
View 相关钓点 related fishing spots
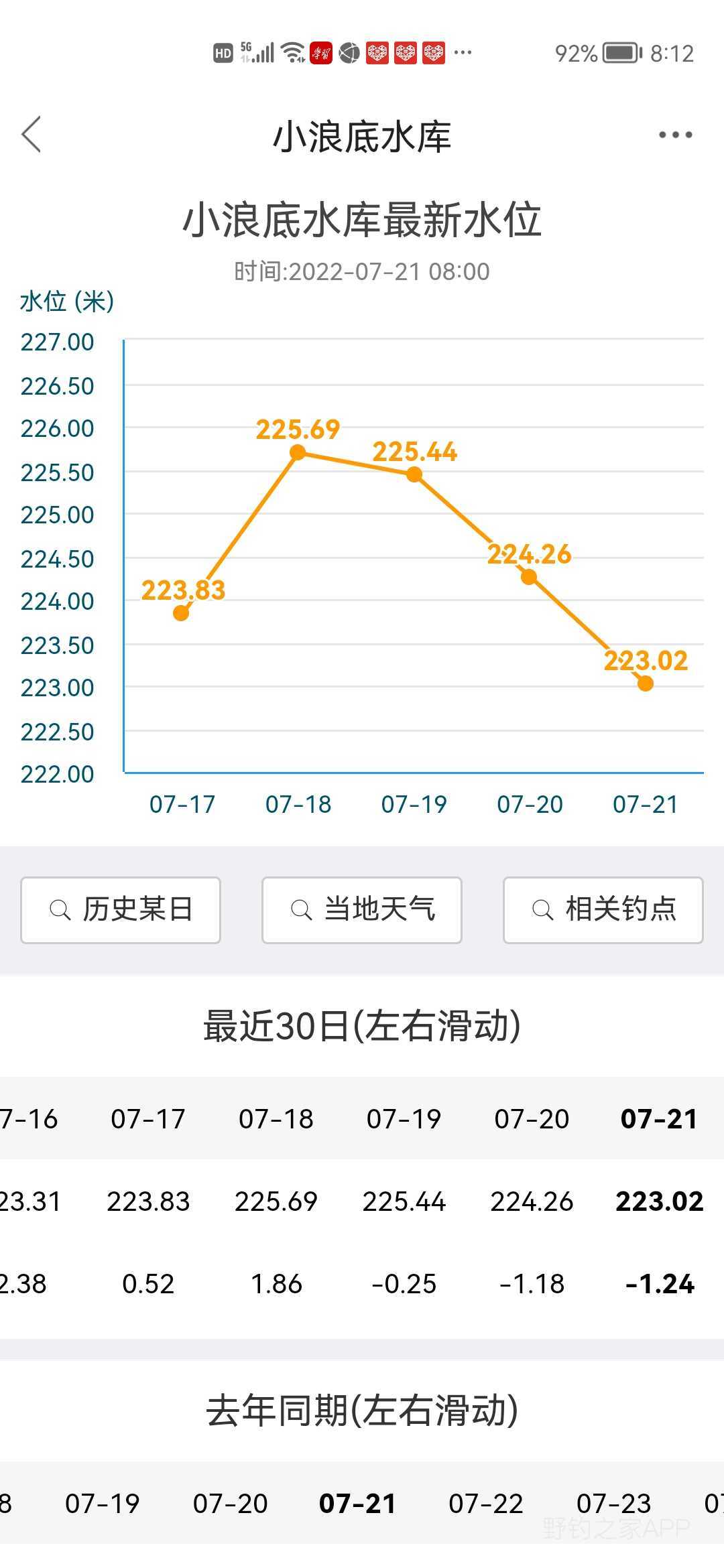click(x=603, y=910)
